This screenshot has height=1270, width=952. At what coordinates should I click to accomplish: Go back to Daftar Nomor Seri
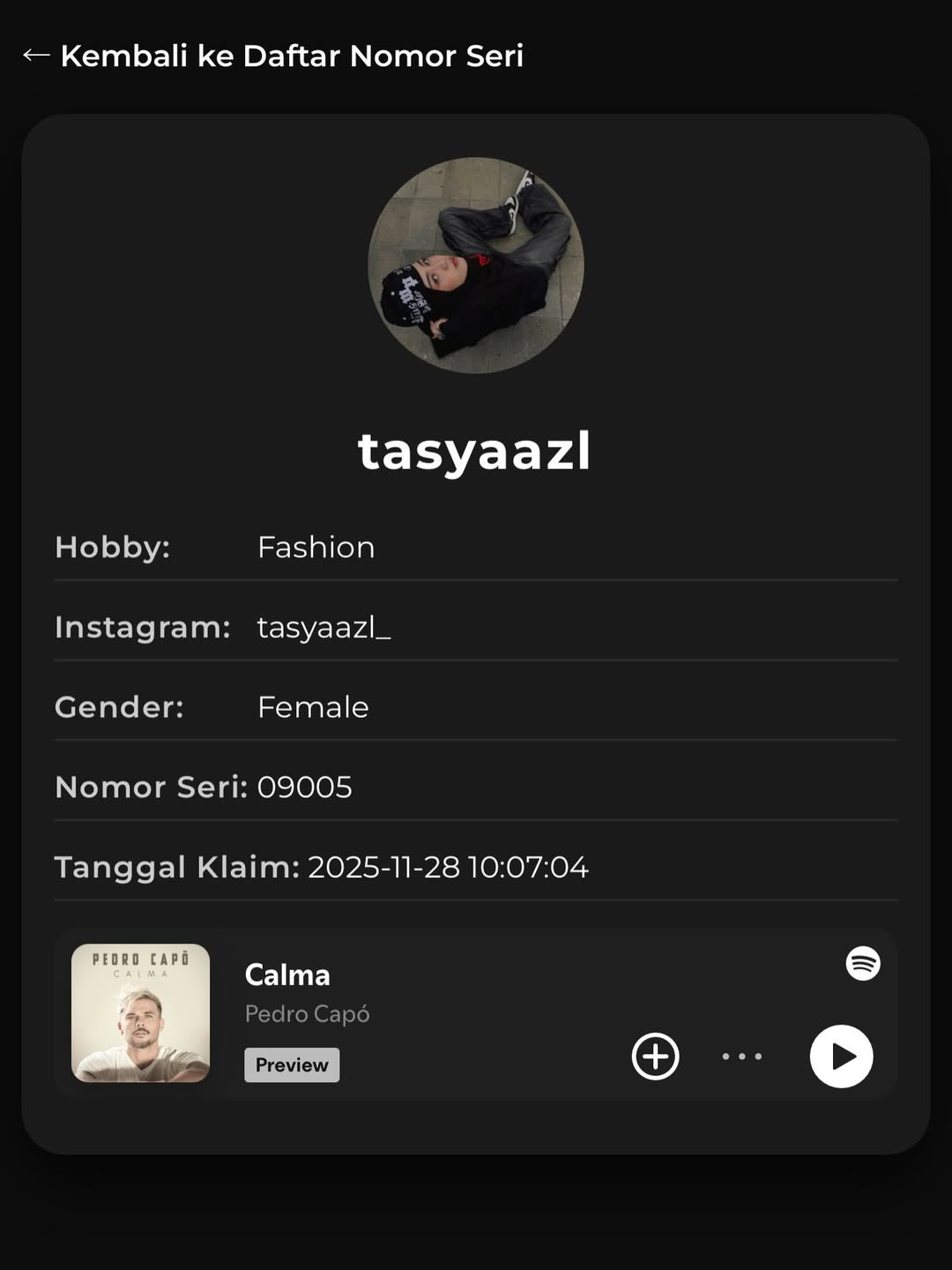pos(273,56)
